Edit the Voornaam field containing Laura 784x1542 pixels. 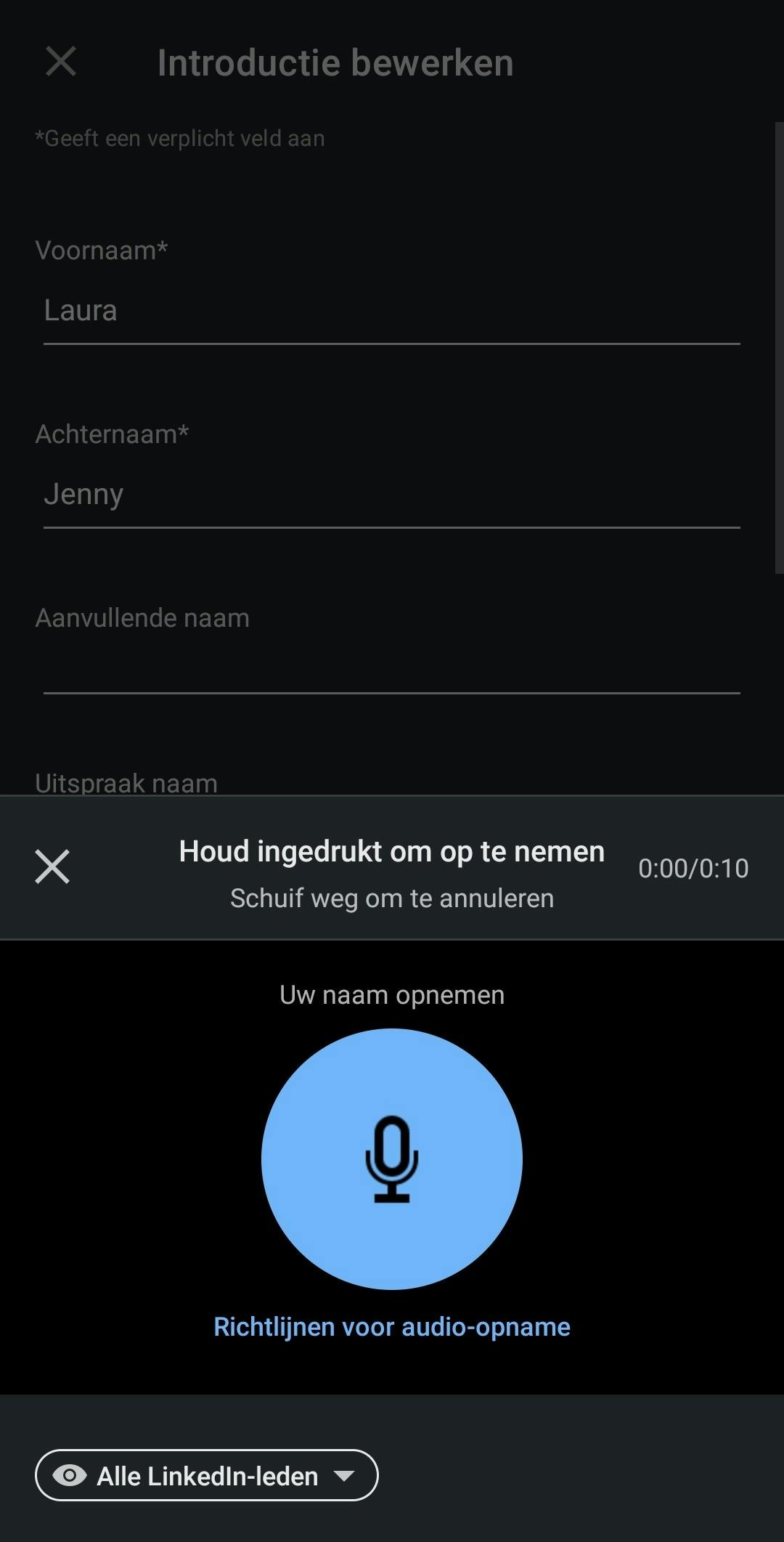point(391,311)
